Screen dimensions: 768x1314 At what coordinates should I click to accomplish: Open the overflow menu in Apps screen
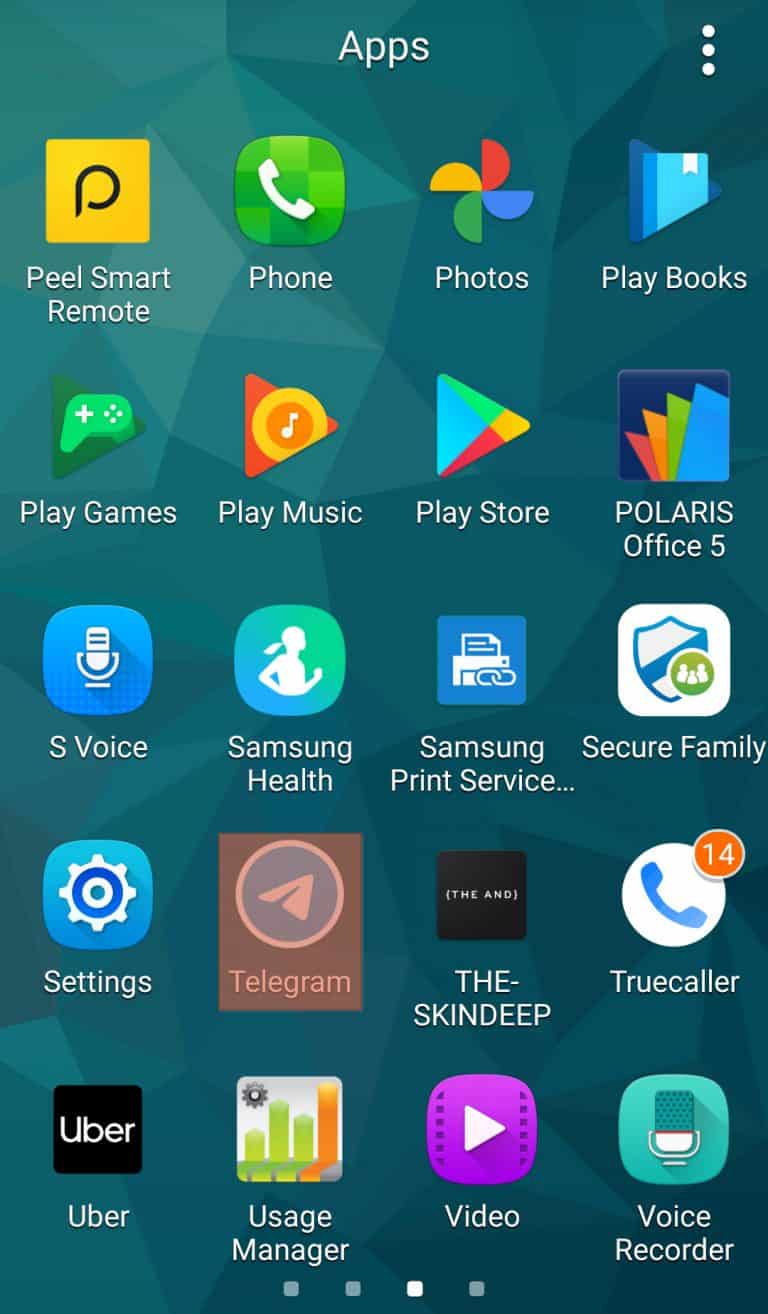coord(709,48)
